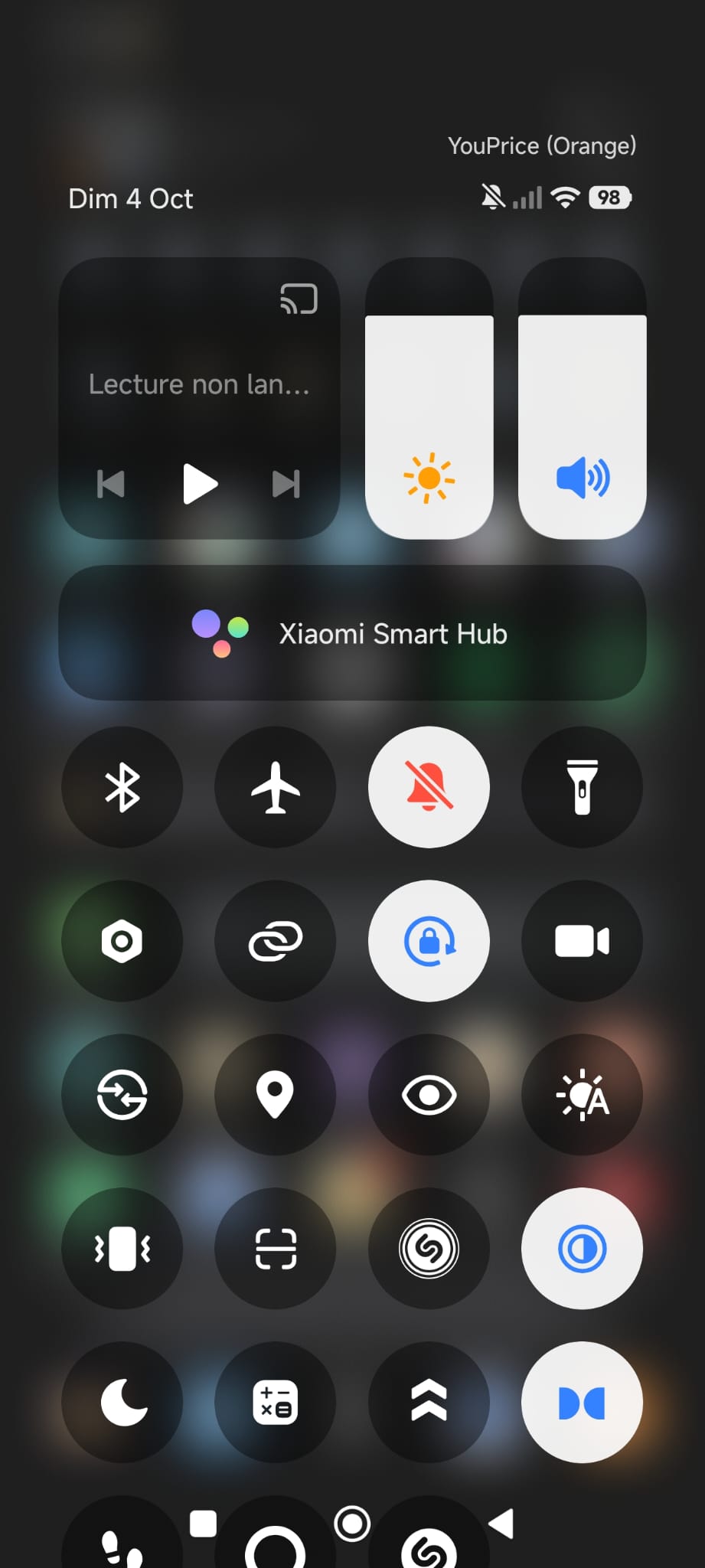The height and width of the screenshot is (1568, 705).
Task: Toggle location services
Action: tap(276, 1095)
